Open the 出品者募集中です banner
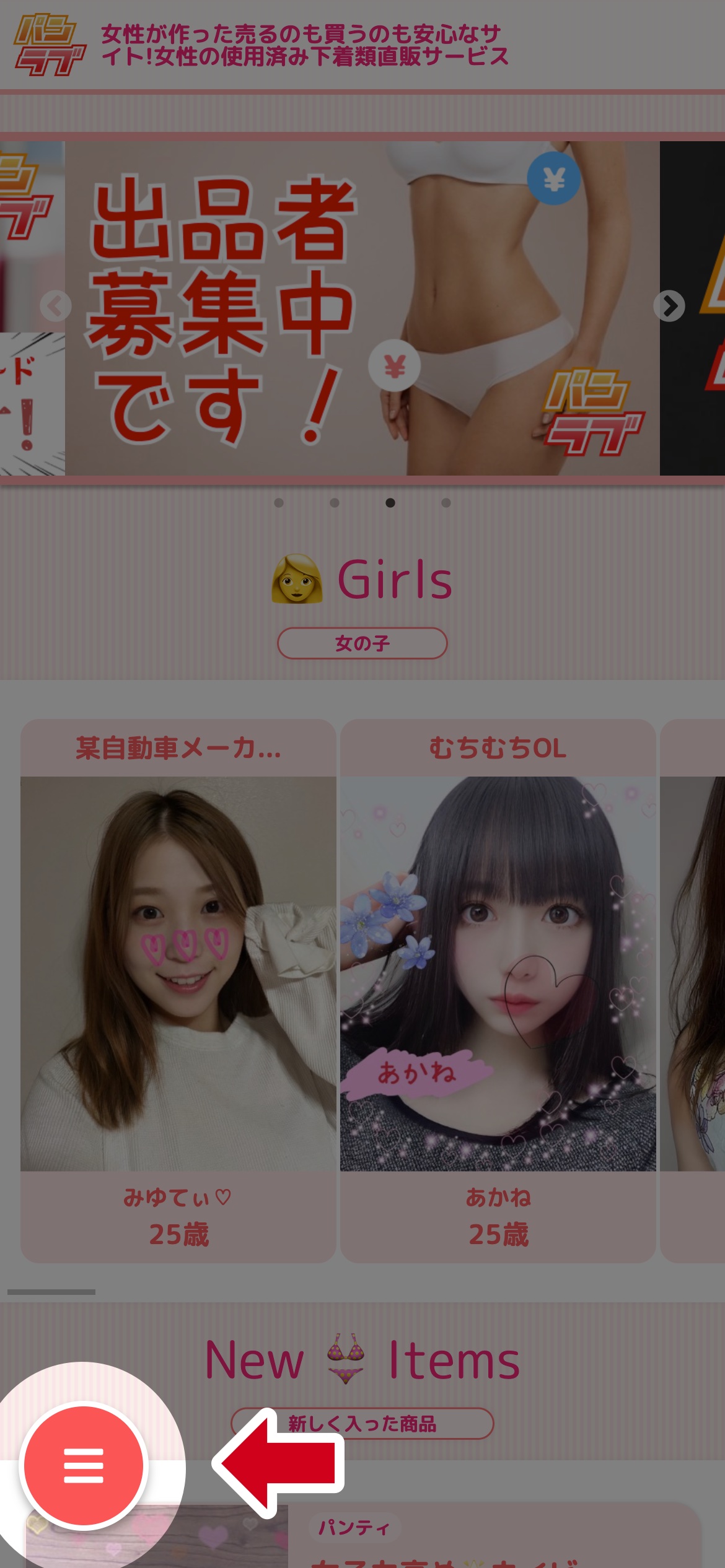This screenshot has width=725, height=1568. click(x=362, y=308)
